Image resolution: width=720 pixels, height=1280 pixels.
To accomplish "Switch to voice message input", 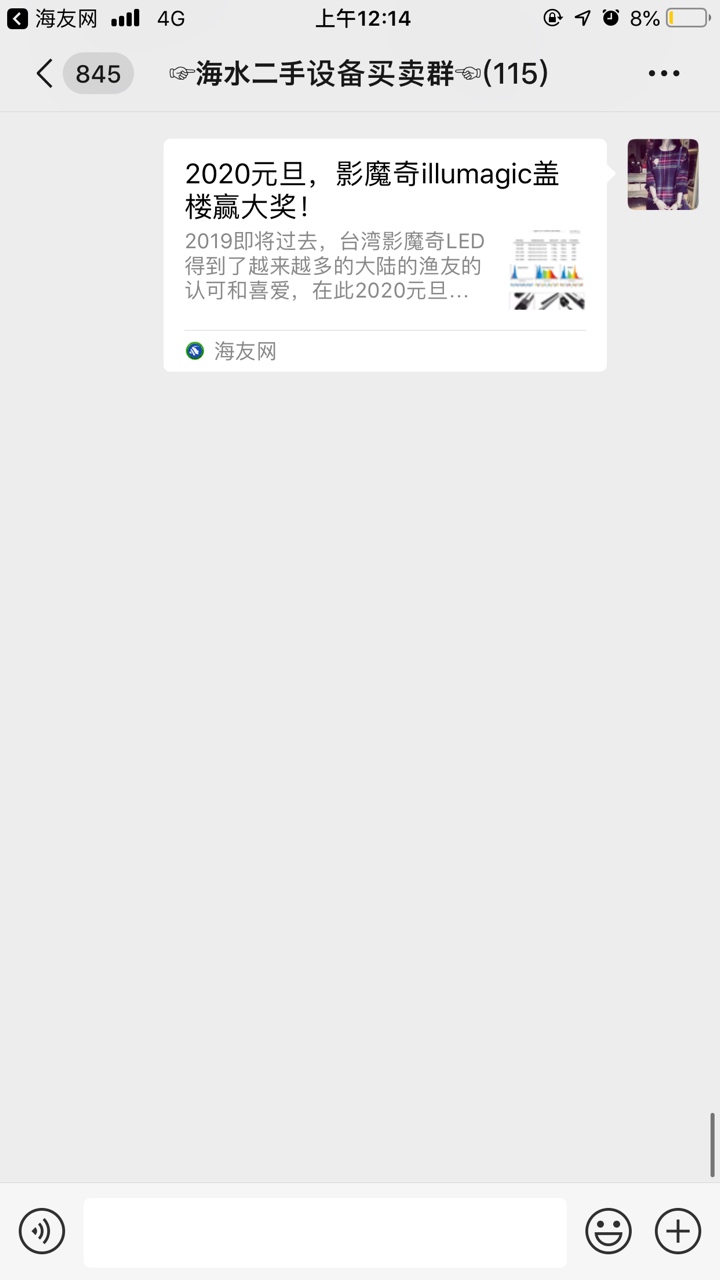I will coord(42,1231).
